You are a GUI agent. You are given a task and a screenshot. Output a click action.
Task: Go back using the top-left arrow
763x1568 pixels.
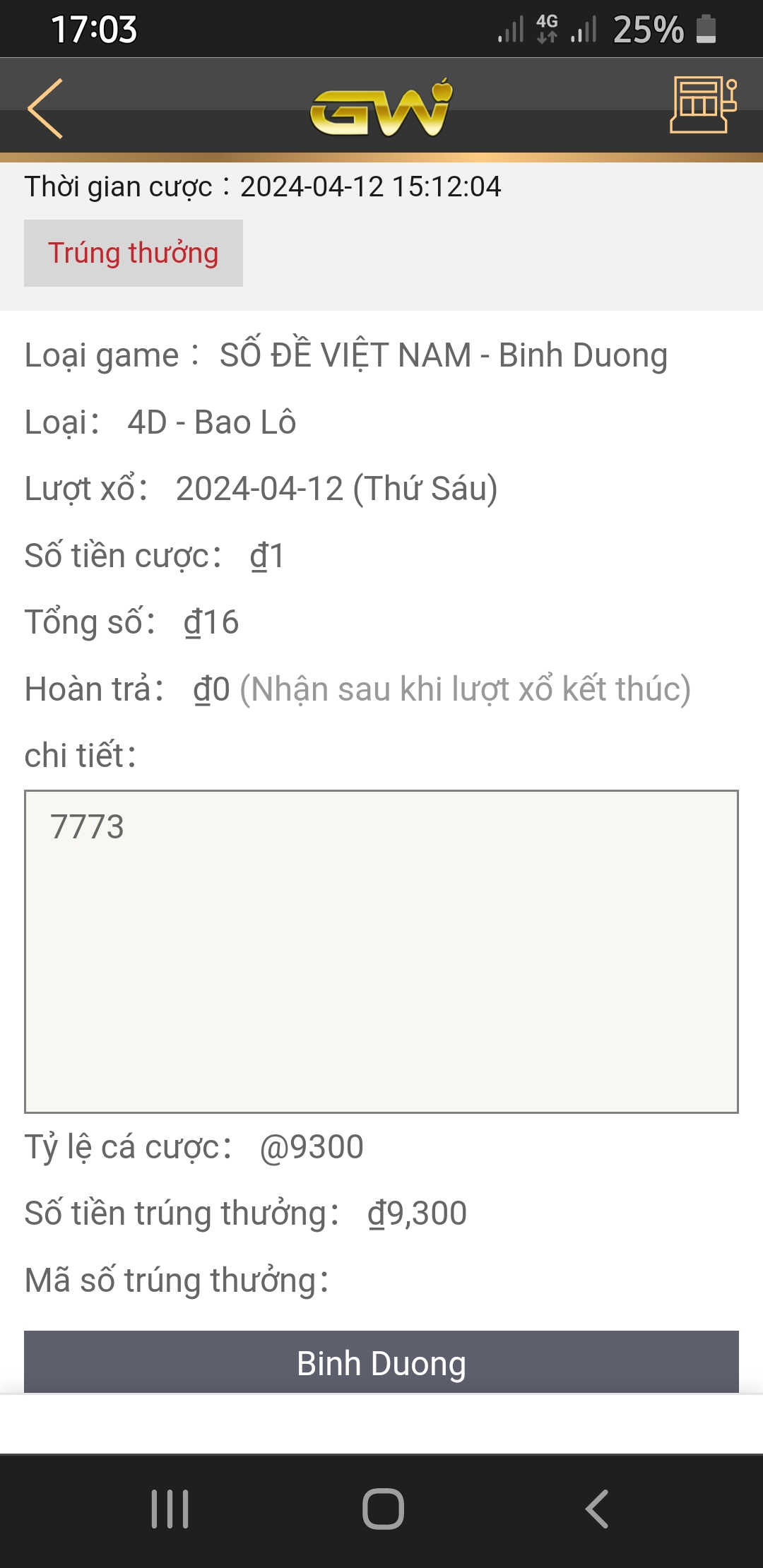pyautogui.click(x=46, y=108)
